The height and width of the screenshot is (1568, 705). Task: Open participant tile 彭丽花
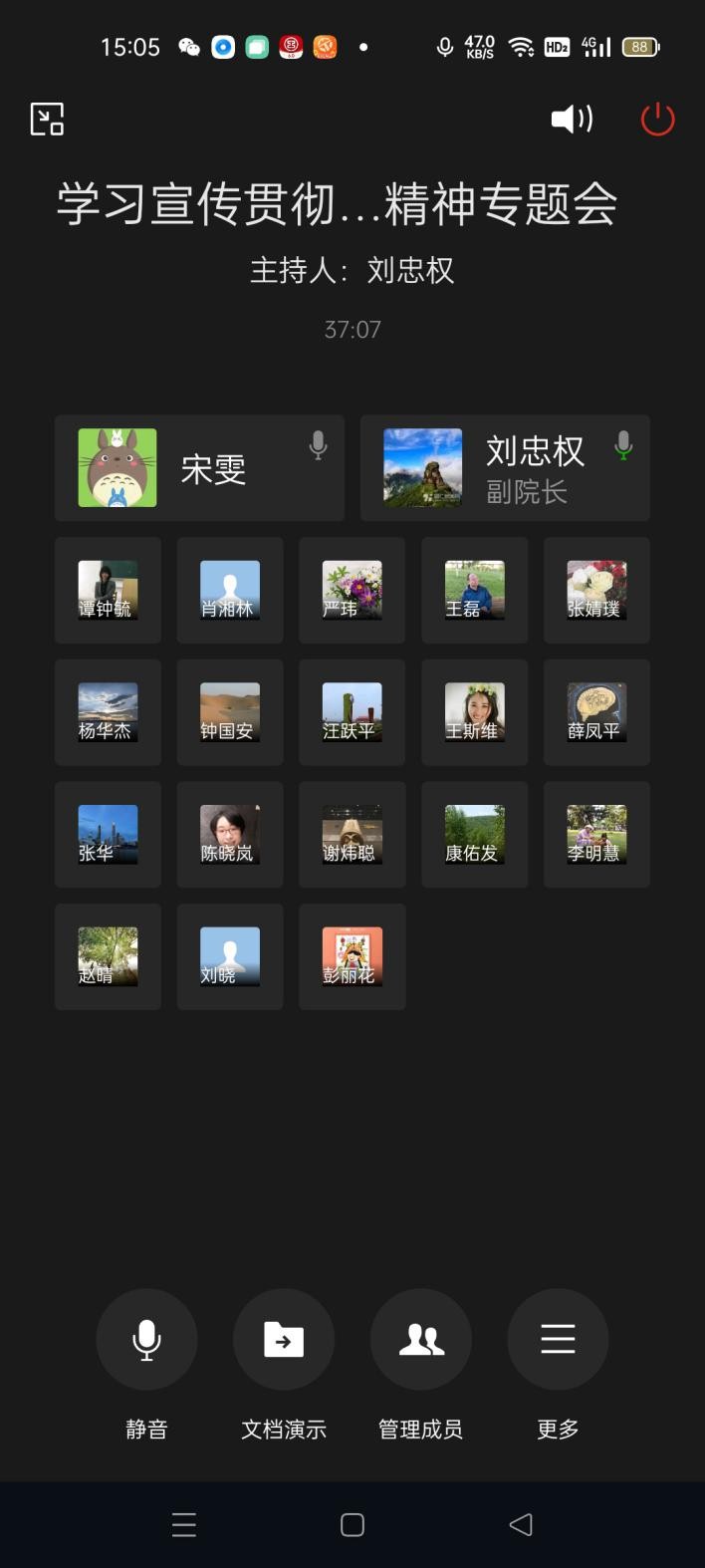tap(352, 957)
